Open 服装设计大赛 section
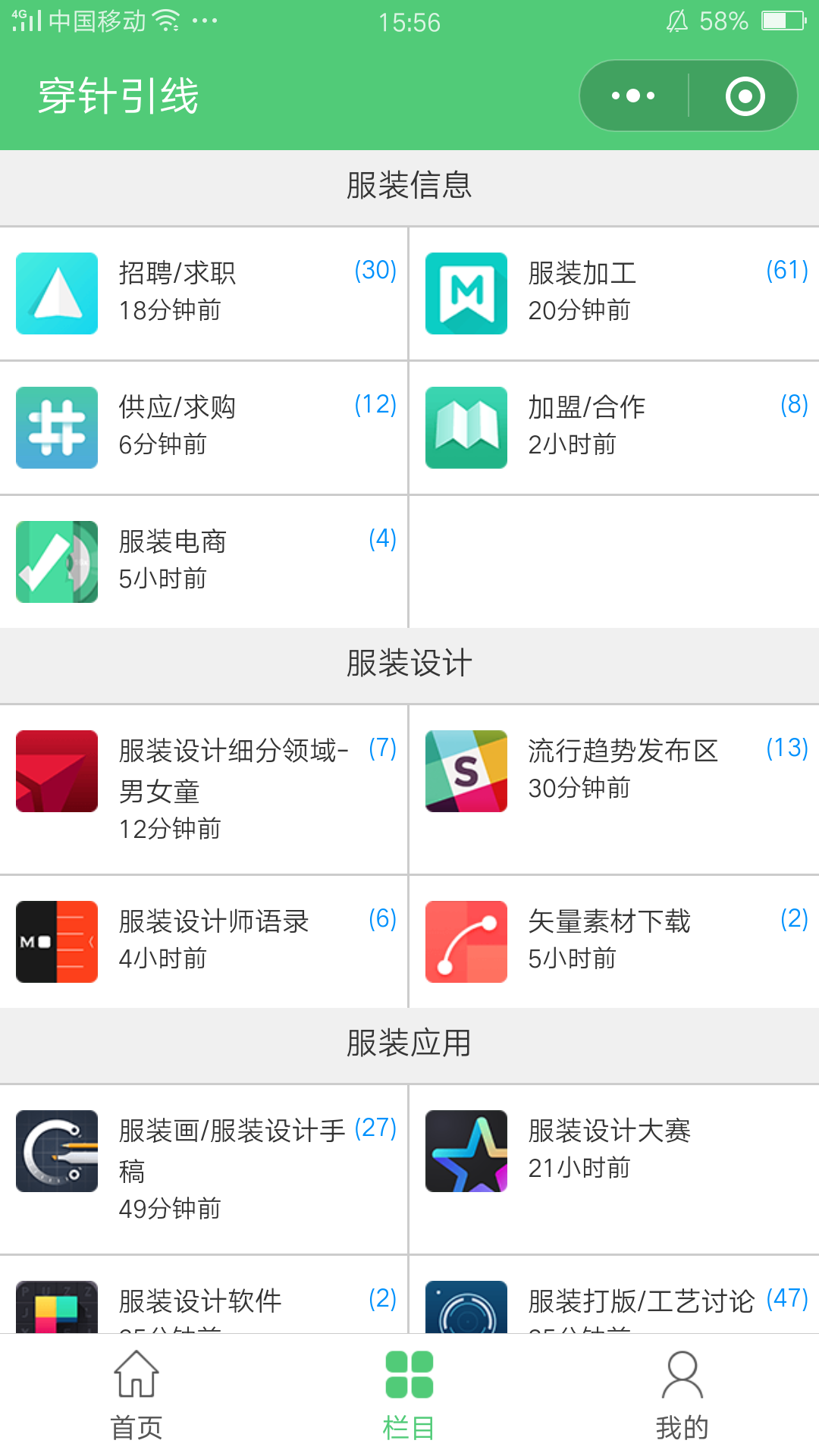819x1456 pixels. [x=613, y=1150]
